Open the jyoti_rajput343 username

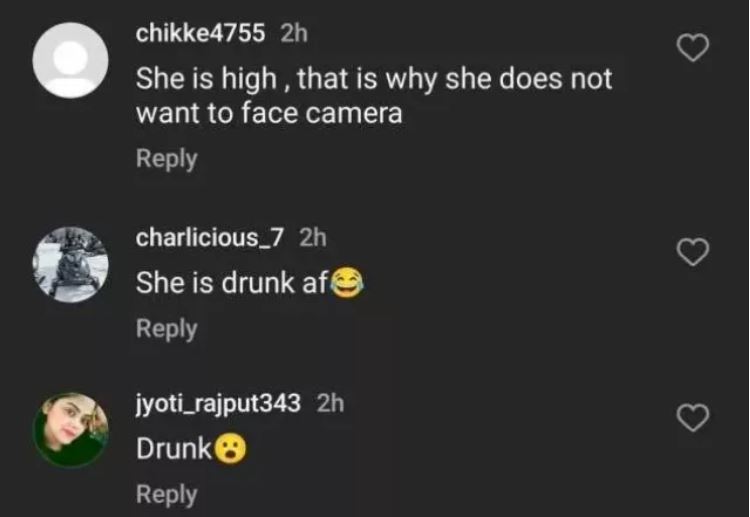pos(218,403)
